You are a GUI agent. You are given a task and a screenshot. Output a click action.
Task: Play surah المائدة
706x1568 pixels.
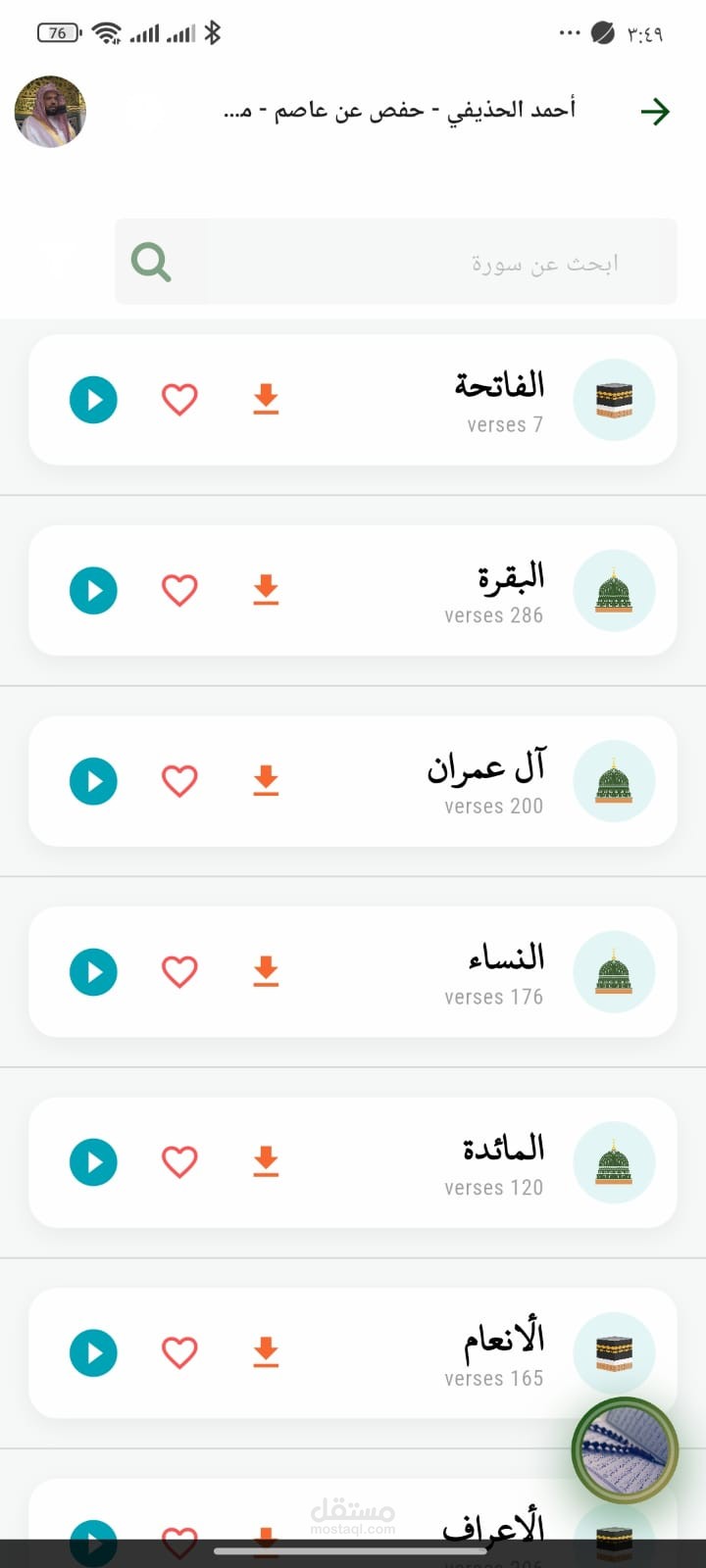click(x=93, y=1162)
